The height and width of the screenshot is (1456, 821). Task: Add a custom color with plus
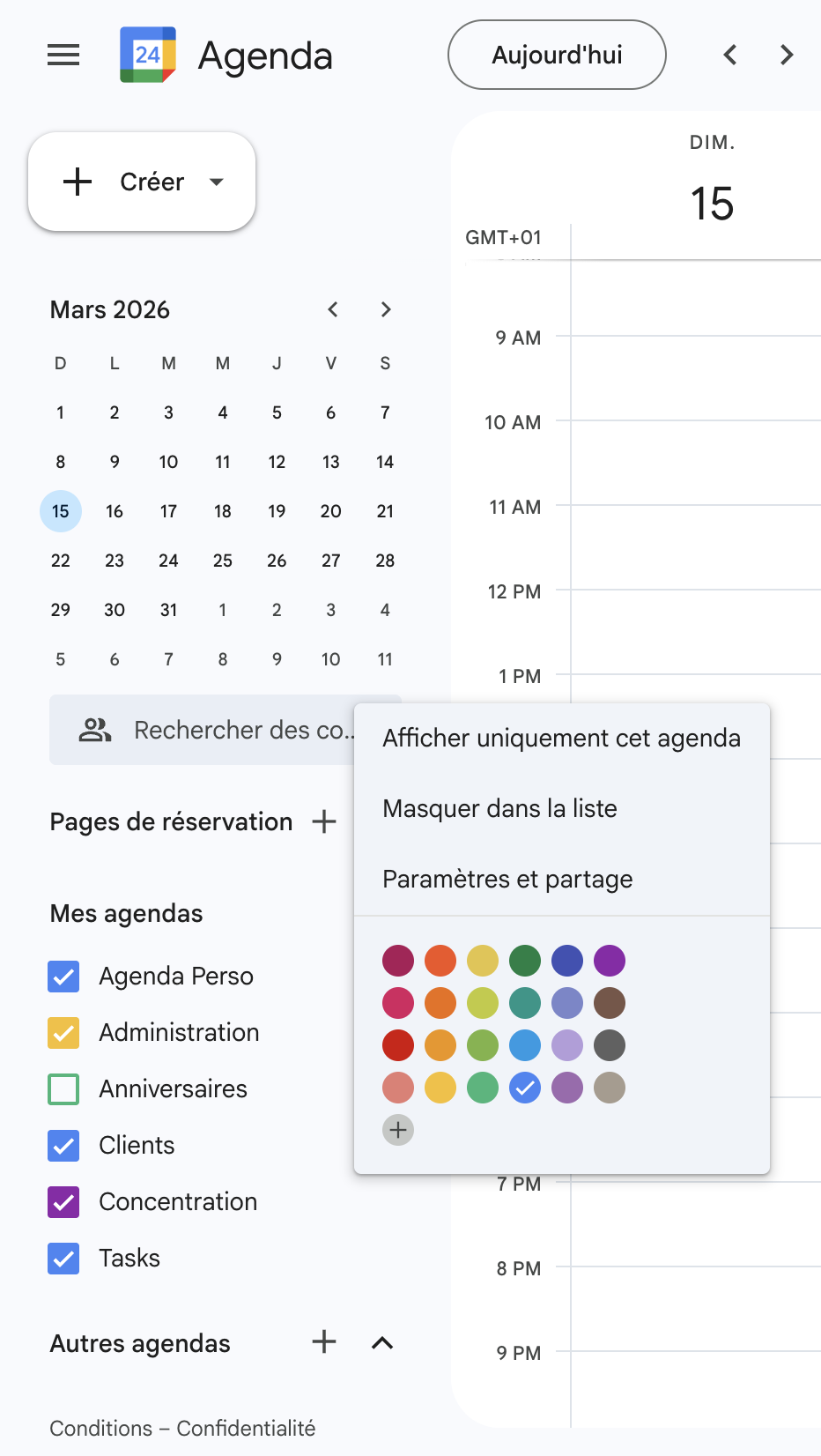398,1130
